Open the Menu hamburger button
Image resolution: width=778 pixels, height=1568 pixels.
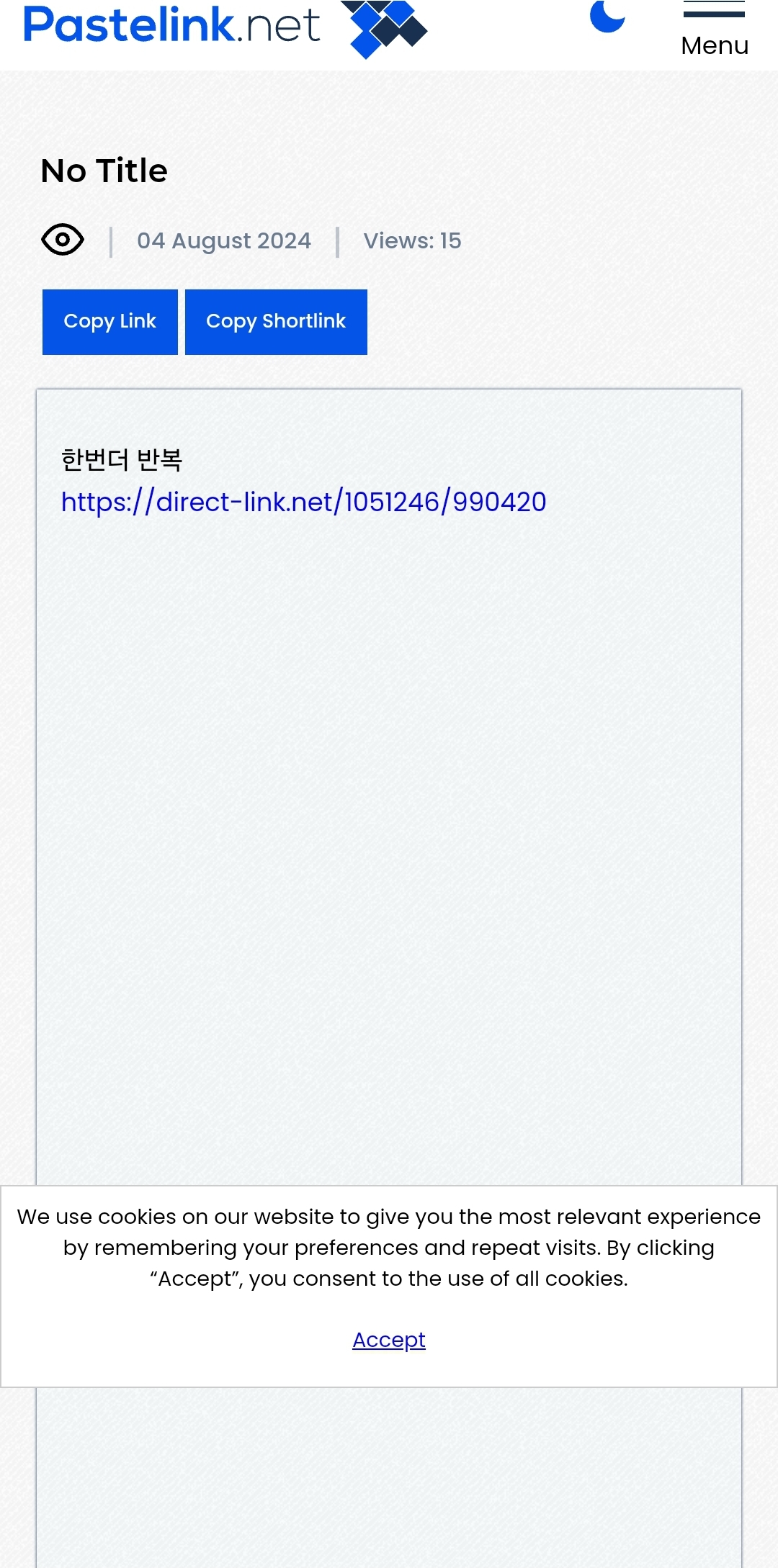coord(714,29)
